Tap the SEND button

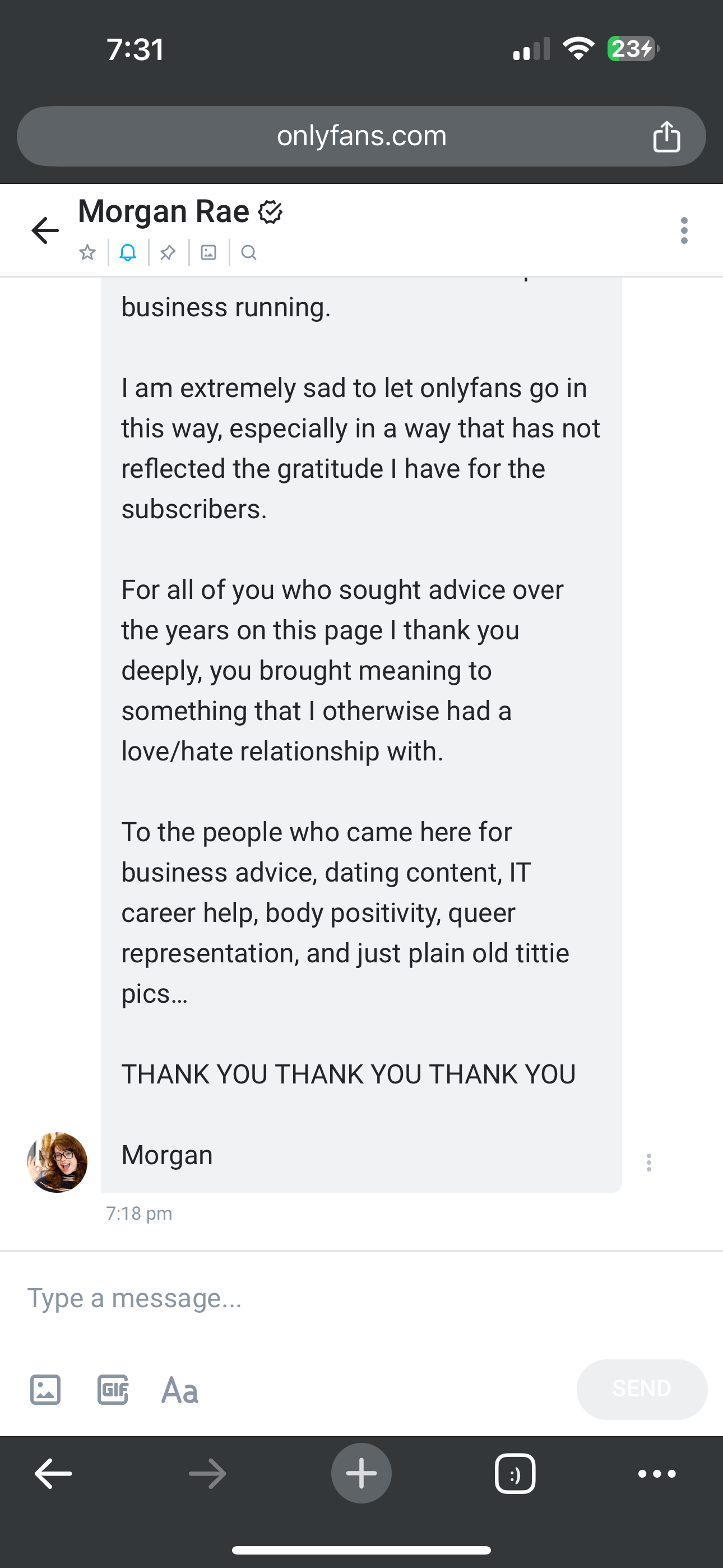(x=641, y=1389)
